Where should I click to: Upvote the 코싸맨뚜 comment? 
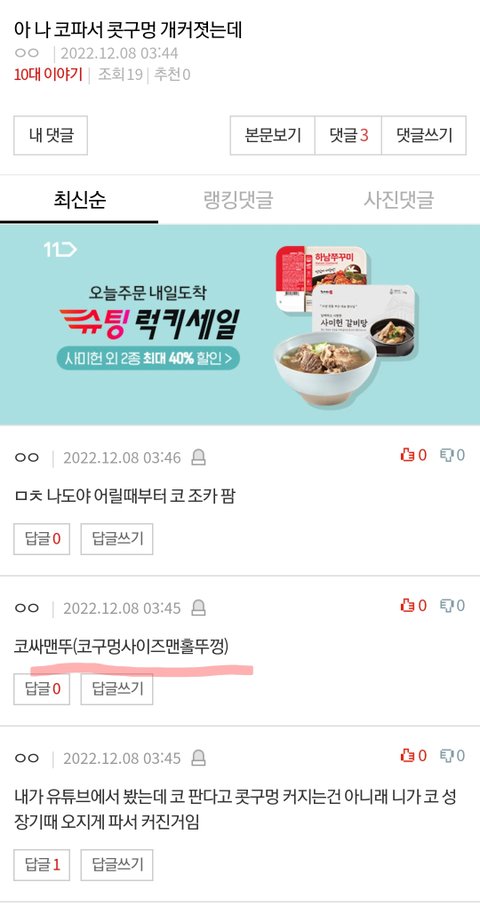click(x=414, y=606)
